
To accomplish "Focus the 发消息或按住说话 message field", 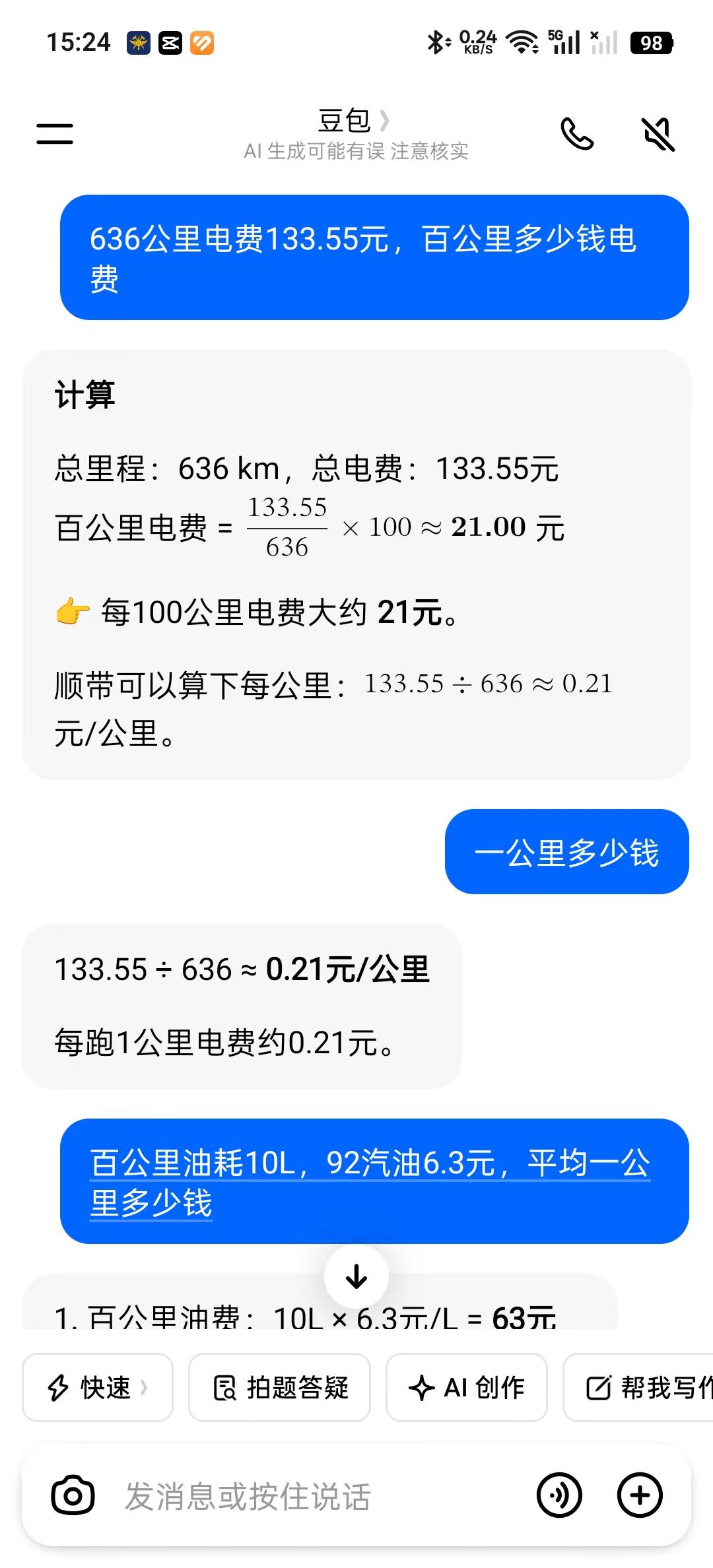I will [317, 1495].
